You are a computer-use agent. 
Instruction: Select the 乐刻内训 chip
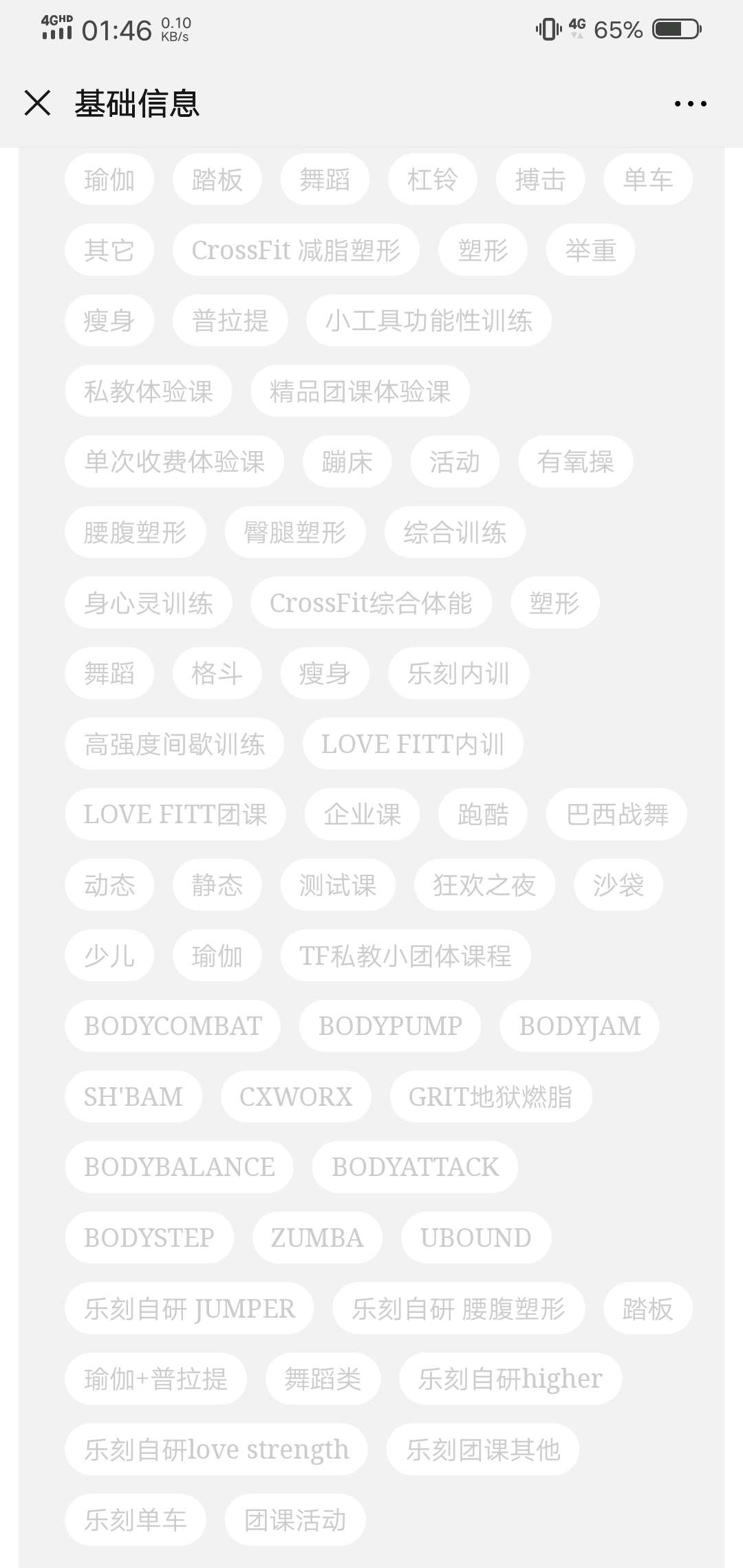(458, 673)
